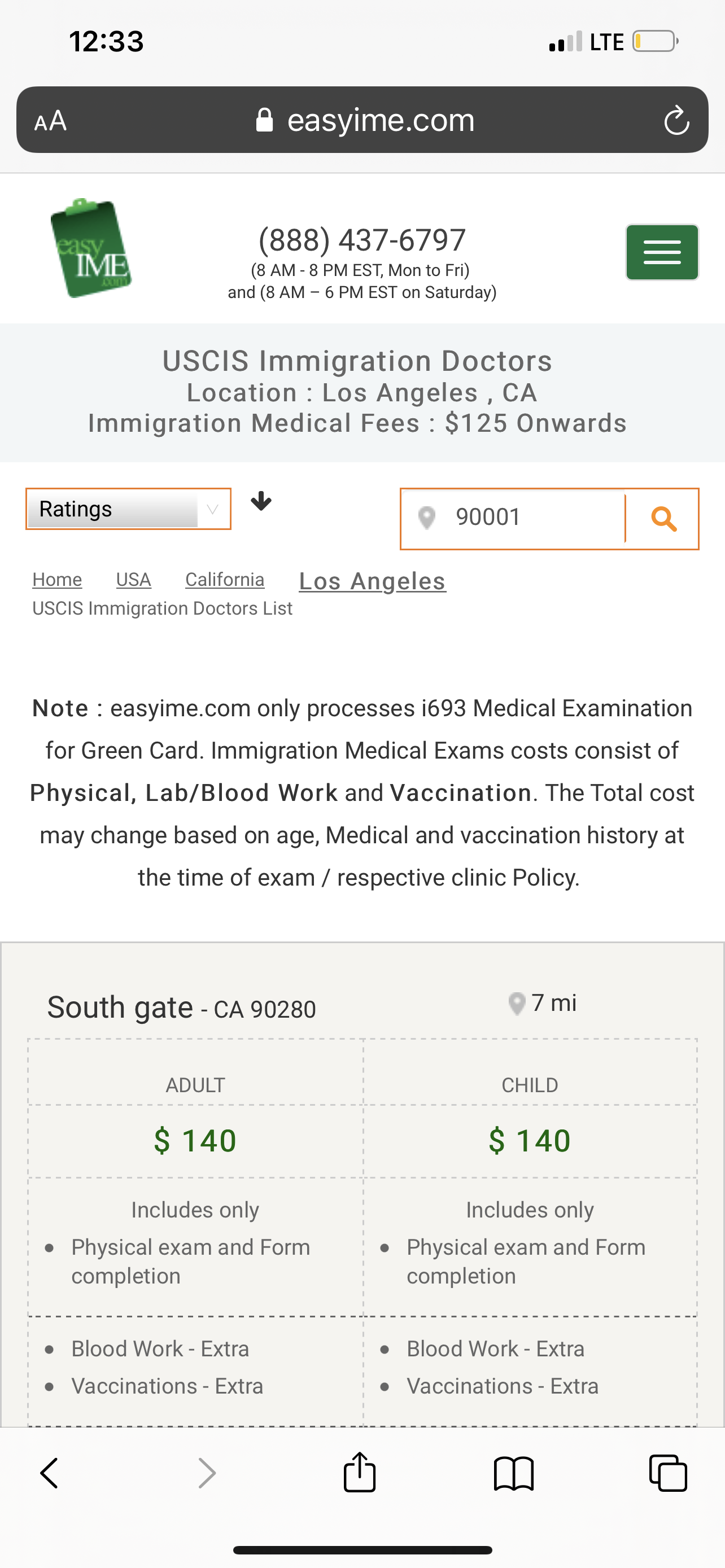The image size is (725, 1568).
Task: Tap the zip code field showing 90001
Action: 513,518
